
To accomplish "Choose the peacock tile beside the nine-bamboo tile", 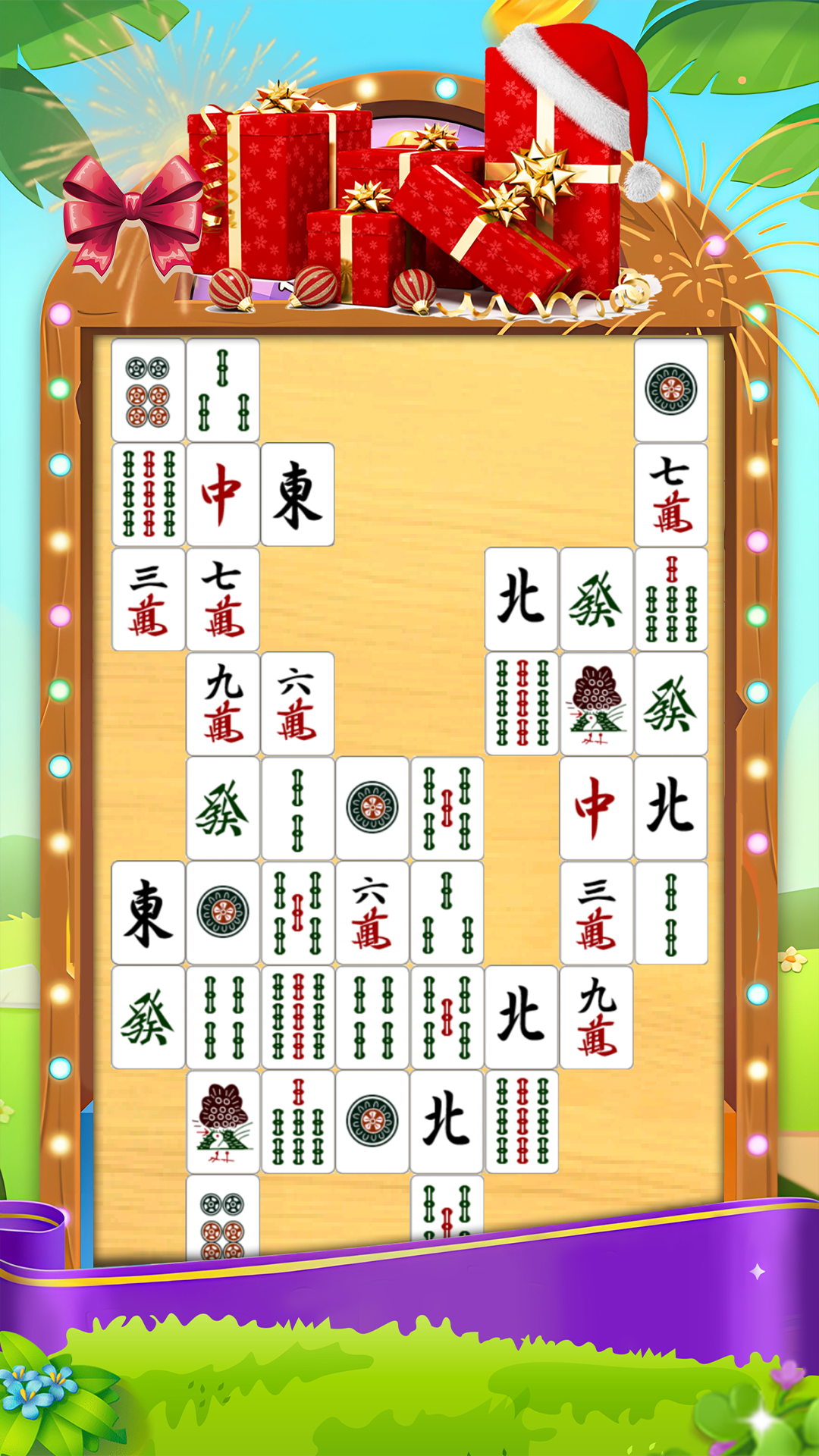I will click(596, 704).
